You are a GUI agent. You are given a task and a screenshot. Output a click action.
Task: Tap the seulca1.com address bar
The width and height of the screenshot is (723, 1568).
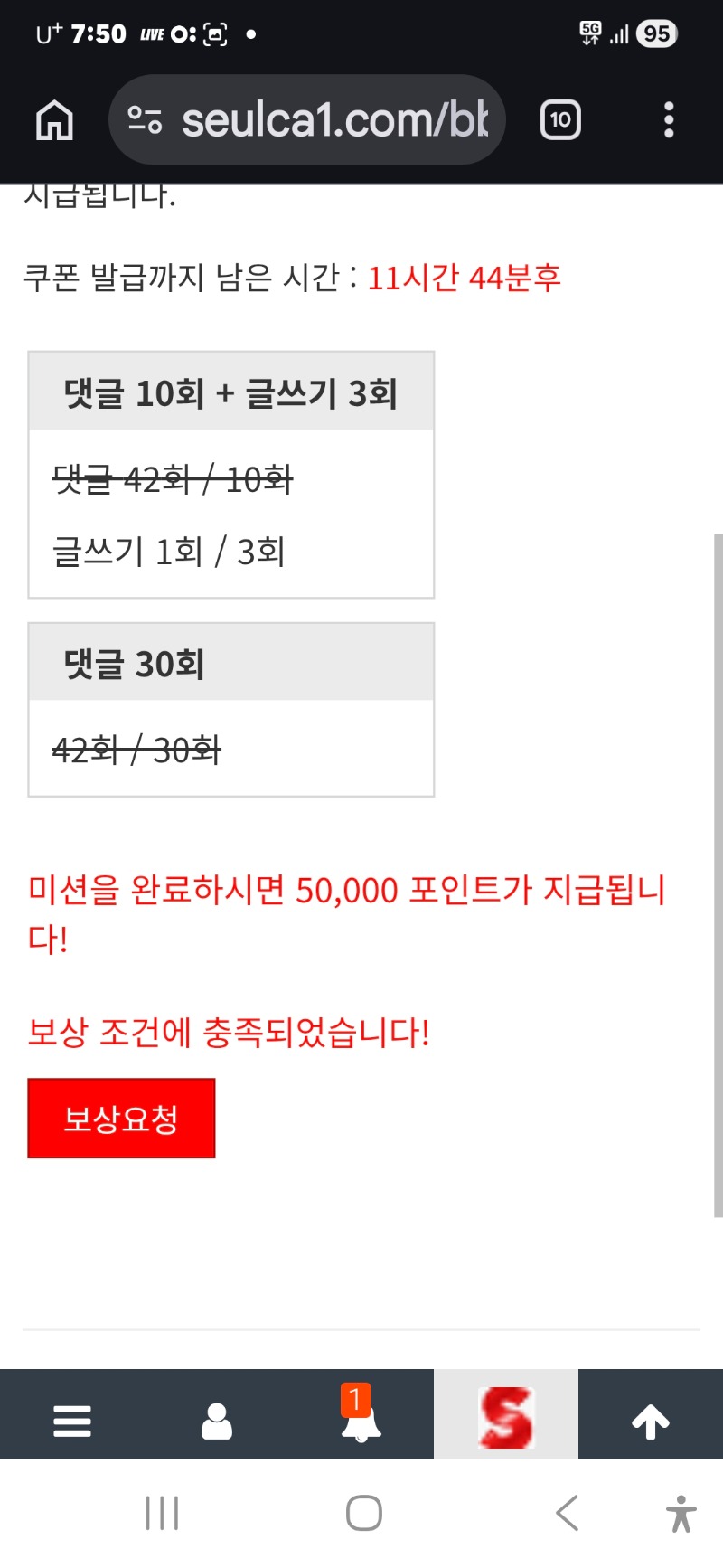307,119
